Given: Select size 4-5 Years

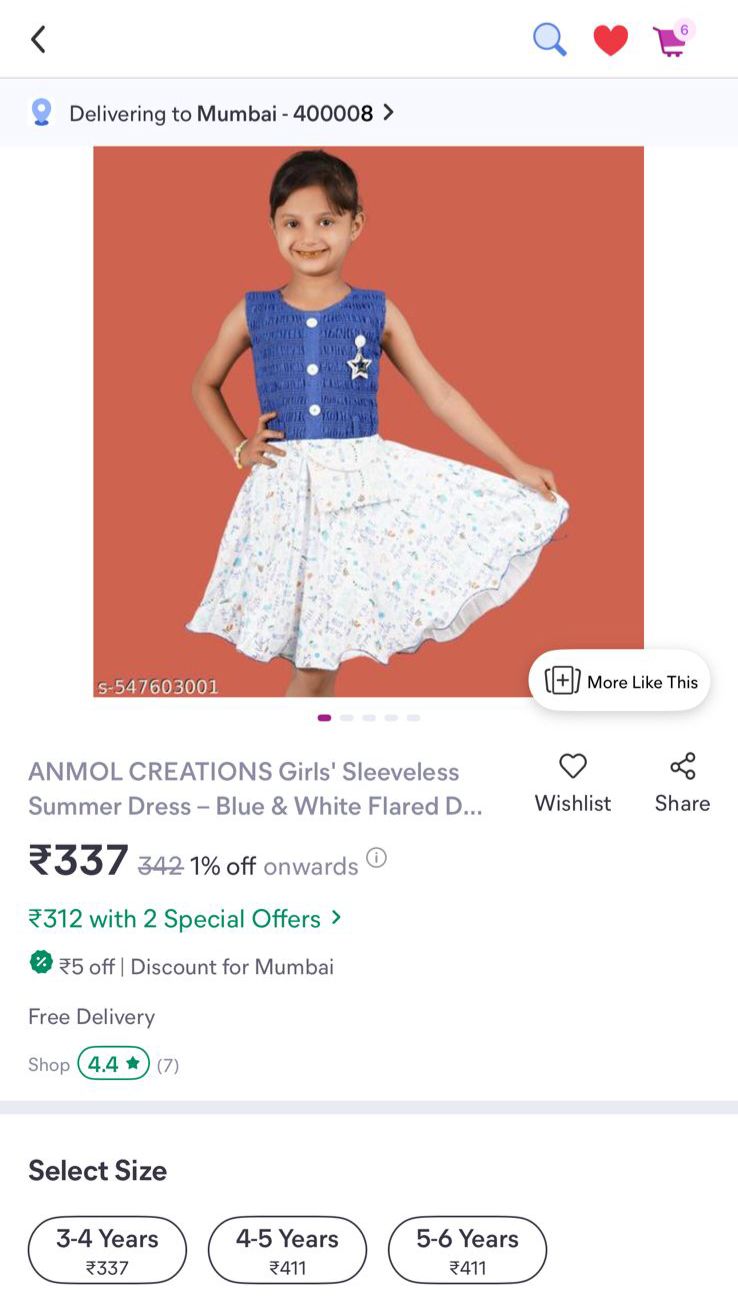Looking at the screenshot, I should click(287, 1250).
